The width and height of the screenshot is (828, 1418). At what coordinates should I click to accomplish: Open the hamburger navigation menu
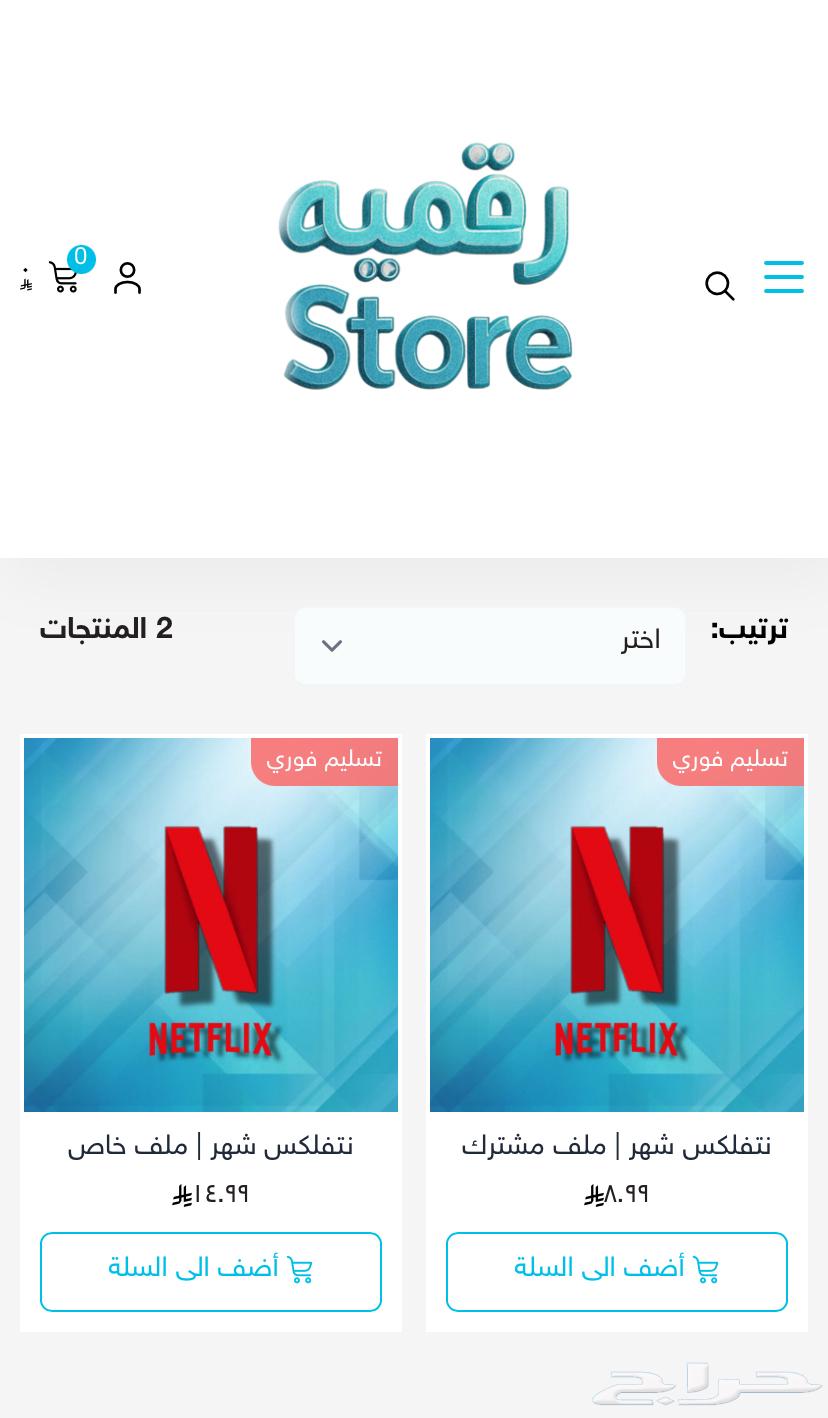[784, 277]
